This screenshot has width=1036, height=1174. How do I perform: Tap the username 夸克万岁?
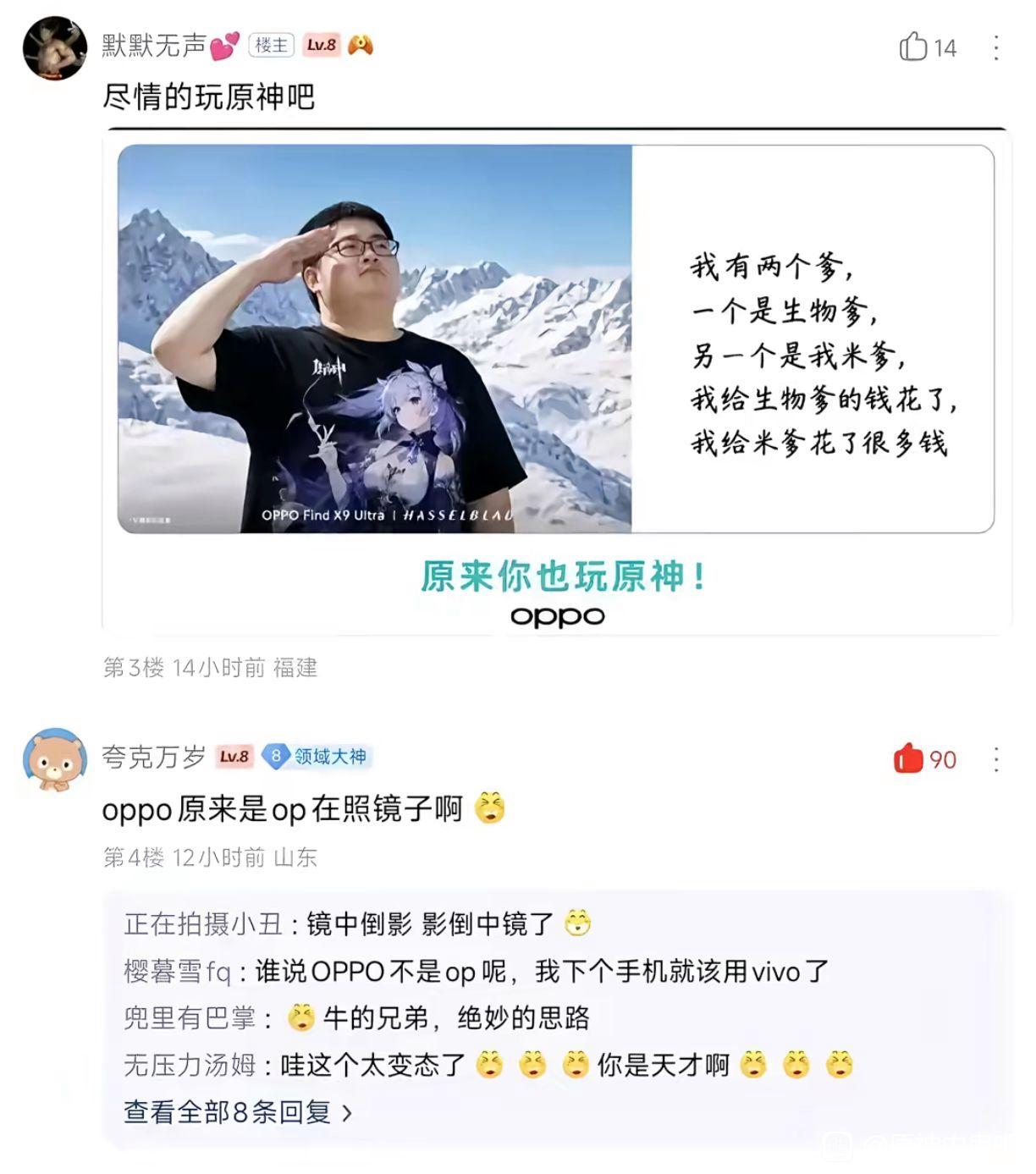tap(154, 757)
